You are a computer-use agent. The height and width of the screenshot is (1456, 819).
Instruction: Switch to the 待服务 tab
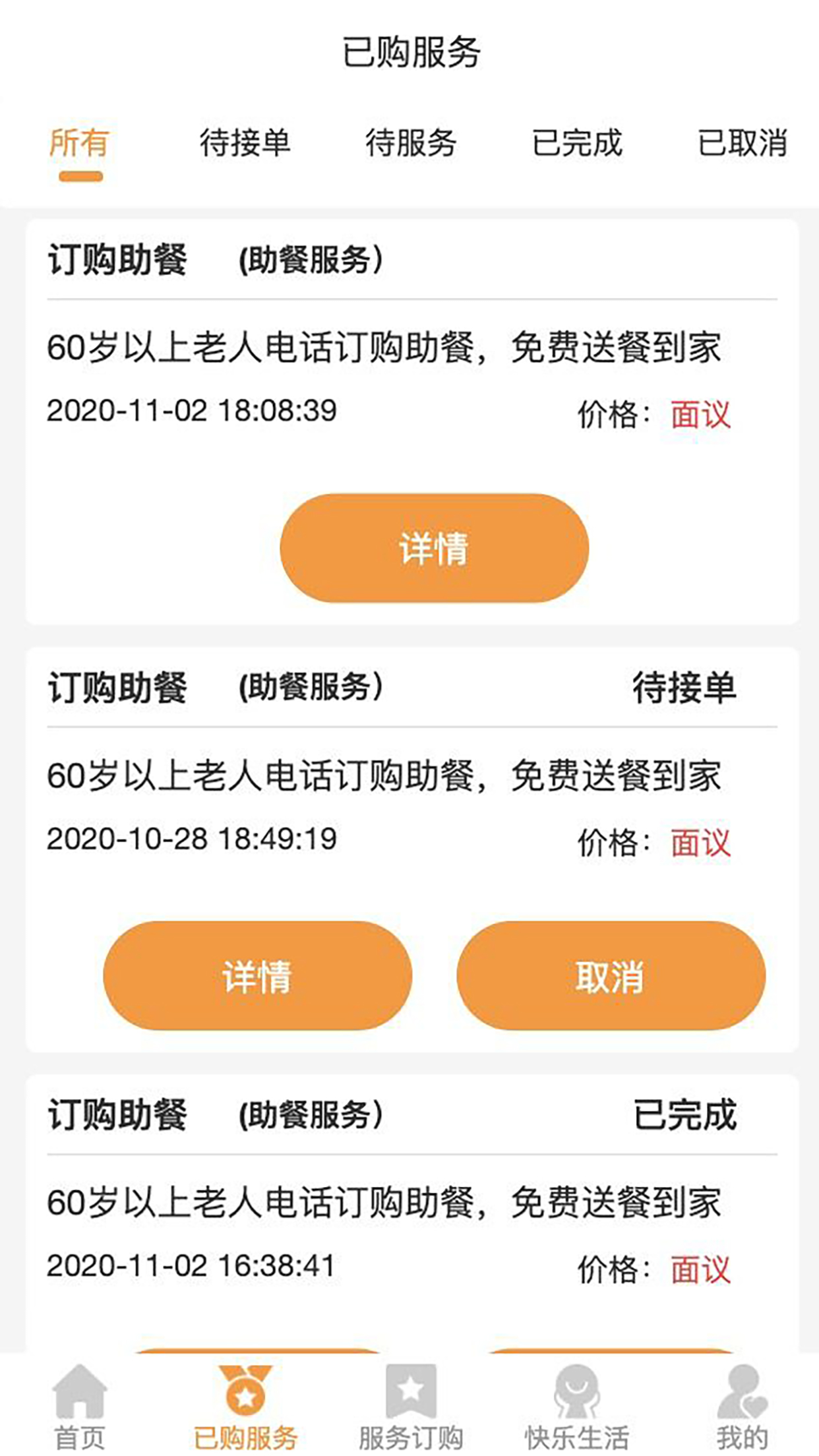pos(411,143)
